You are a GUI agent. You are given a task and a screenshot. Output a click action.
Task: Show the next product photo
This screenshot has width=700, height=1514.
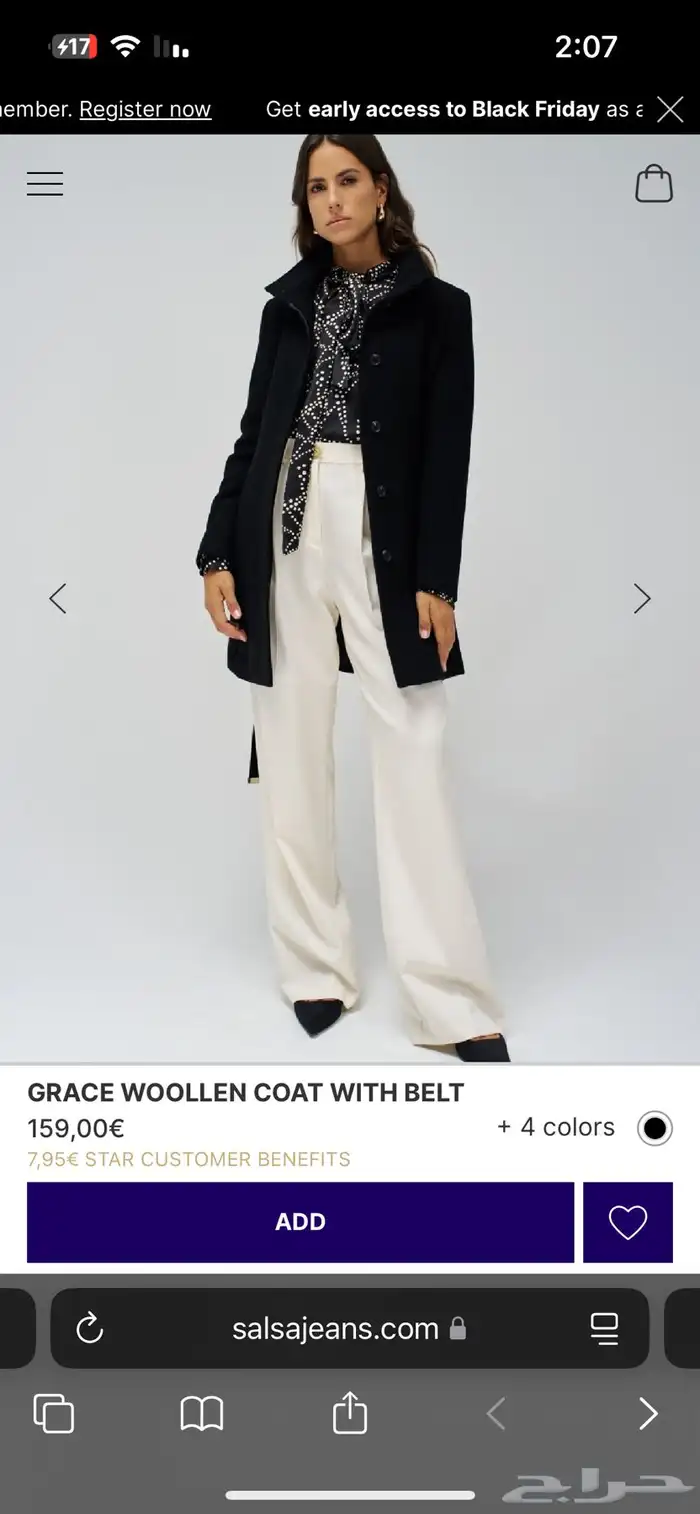642,598
